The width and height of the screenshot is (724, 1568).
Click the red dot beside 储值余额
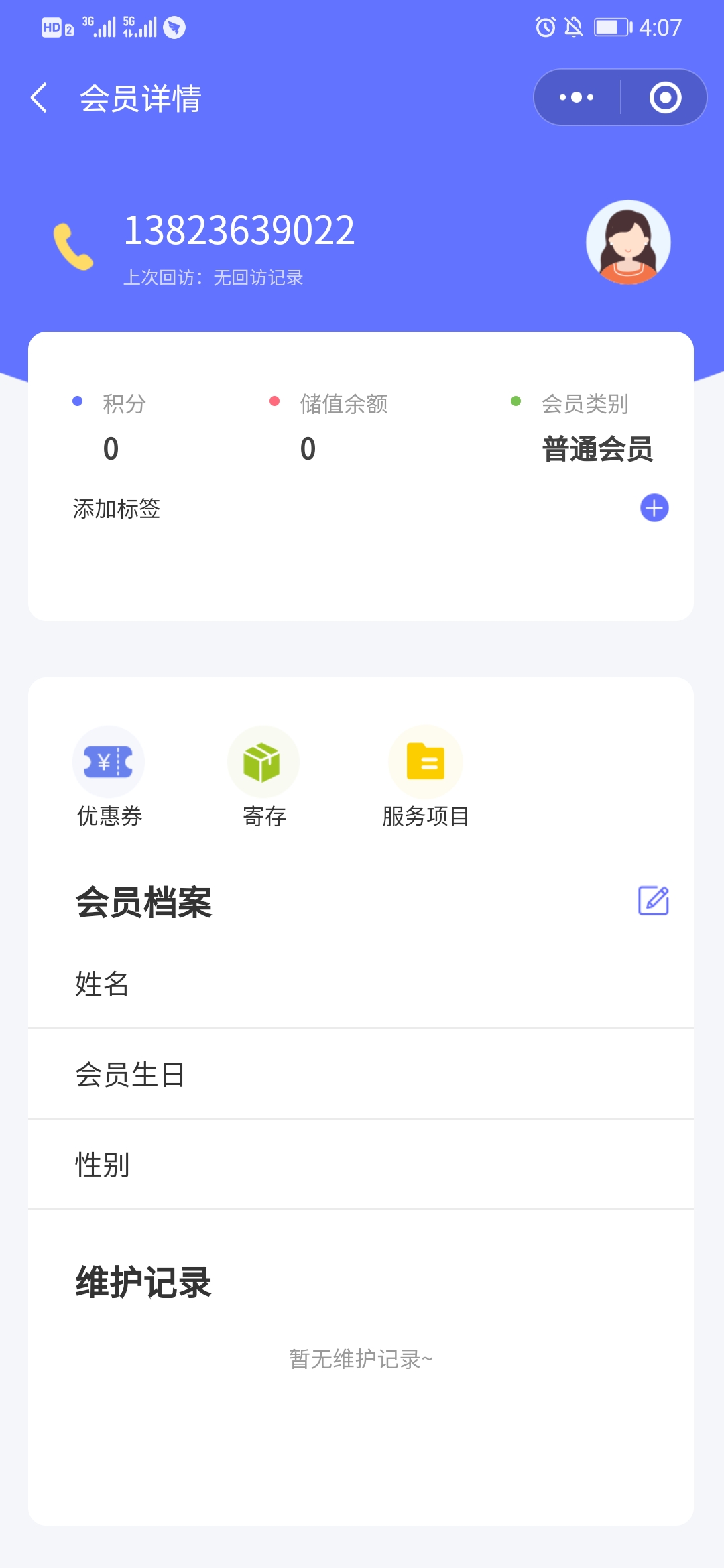pyautogui.click(x=274, y=401)
